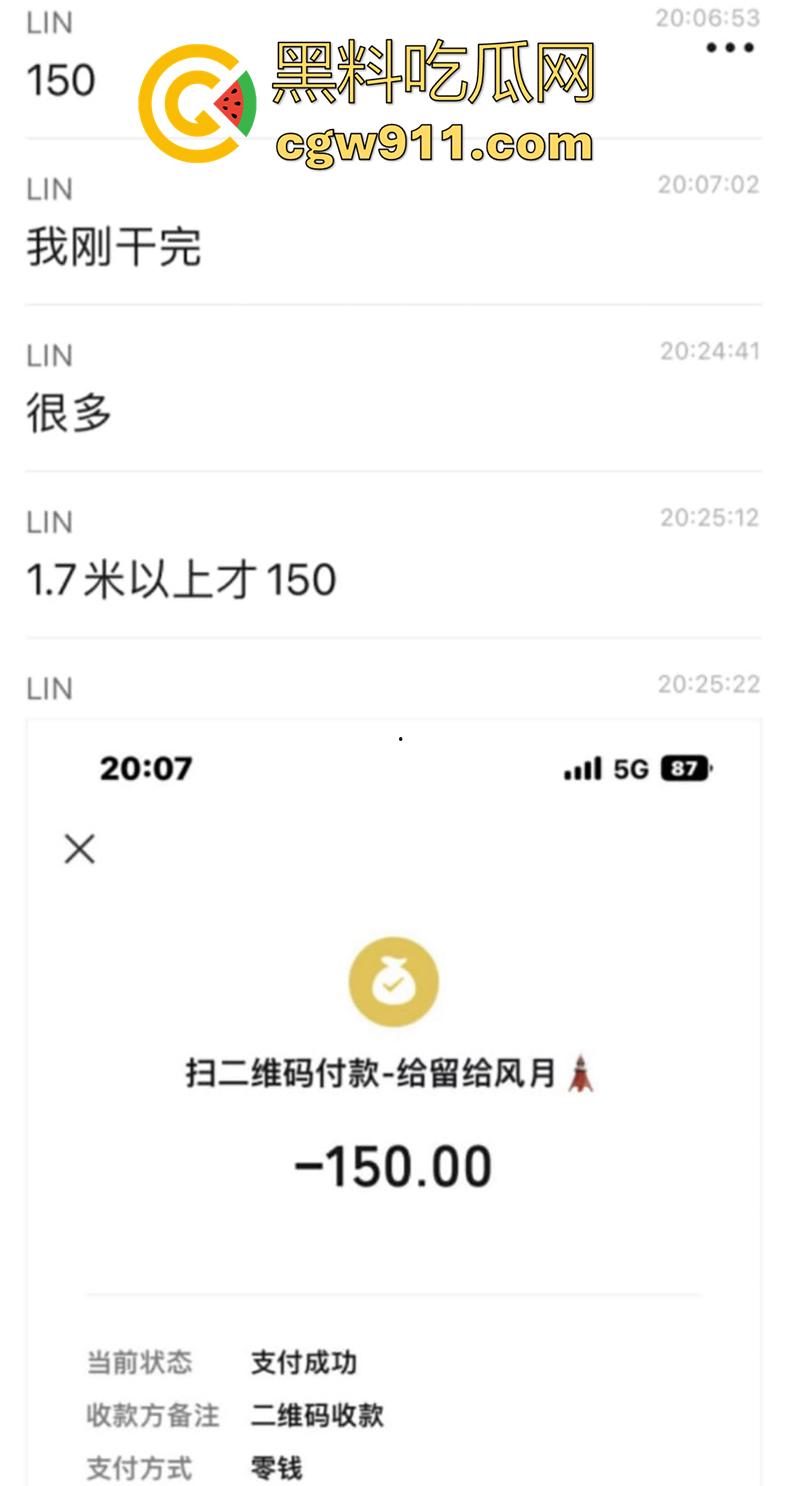
Task: Select the 1.7米以上才150 message
Action: [181, 578]
